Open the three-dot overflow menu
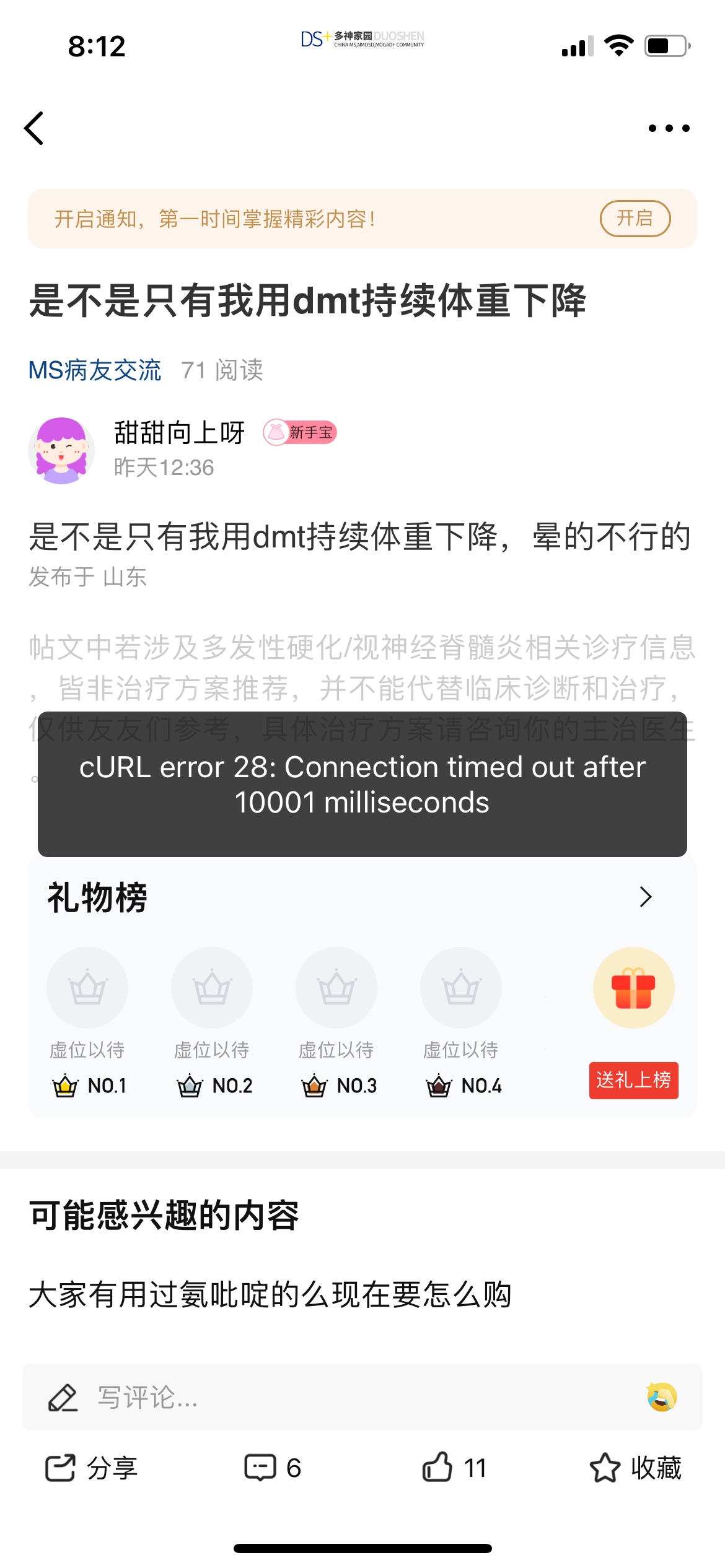The image size is (725, 1568). coord(669,128)
